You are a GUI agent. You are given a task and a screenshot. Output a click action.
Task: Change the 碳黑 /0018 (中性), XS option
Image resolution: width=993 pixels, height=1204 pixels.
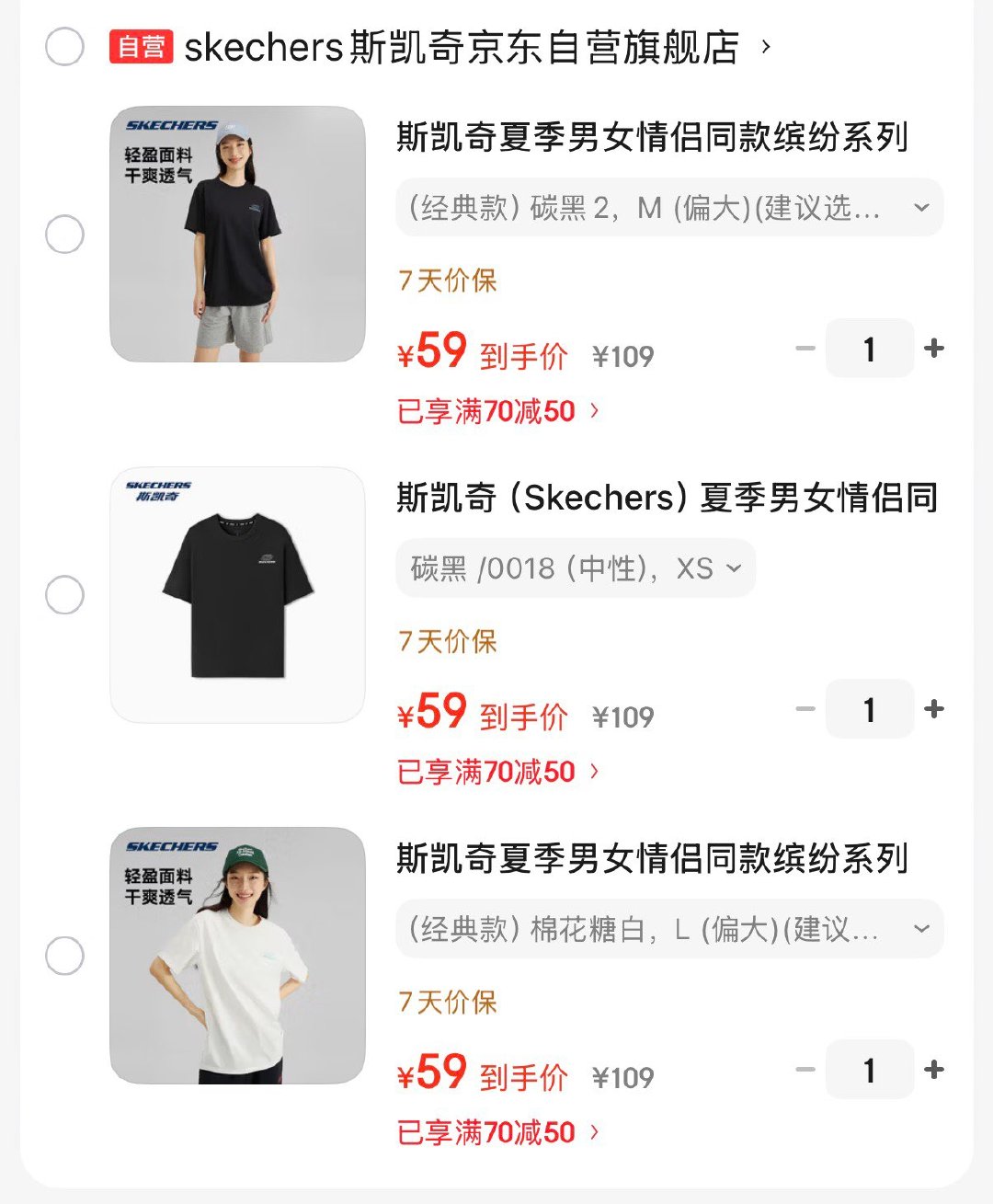point(576,568)
